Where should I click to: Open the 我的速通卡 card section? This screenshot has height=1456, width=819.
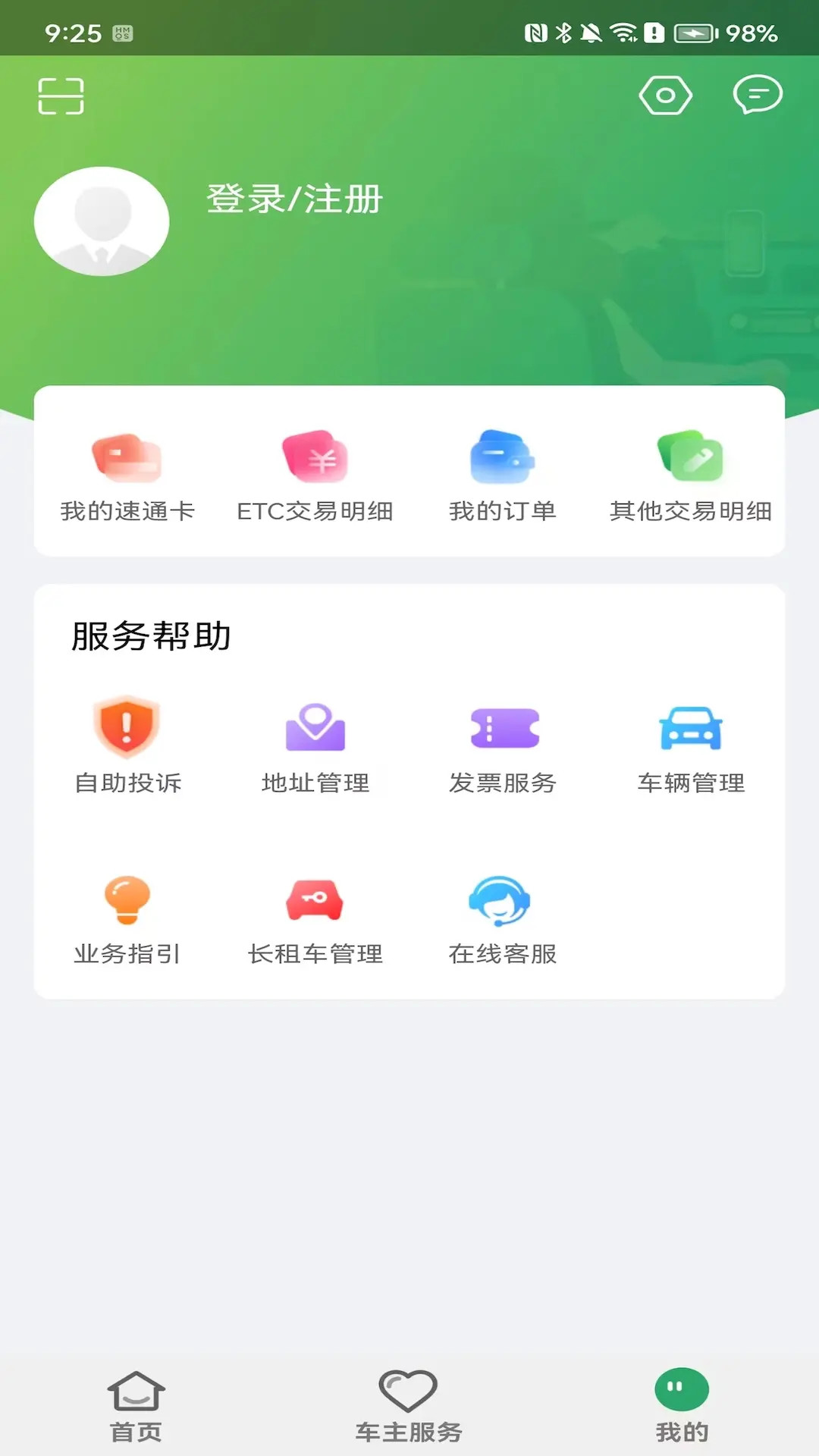point(127,474)
